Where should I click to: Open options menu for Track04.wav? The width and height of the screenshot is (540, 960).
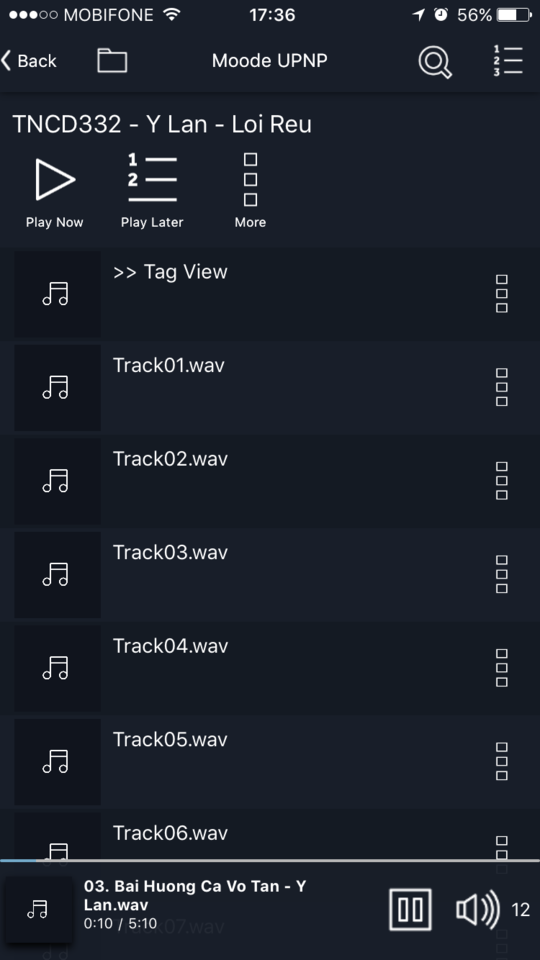(501, 668)
